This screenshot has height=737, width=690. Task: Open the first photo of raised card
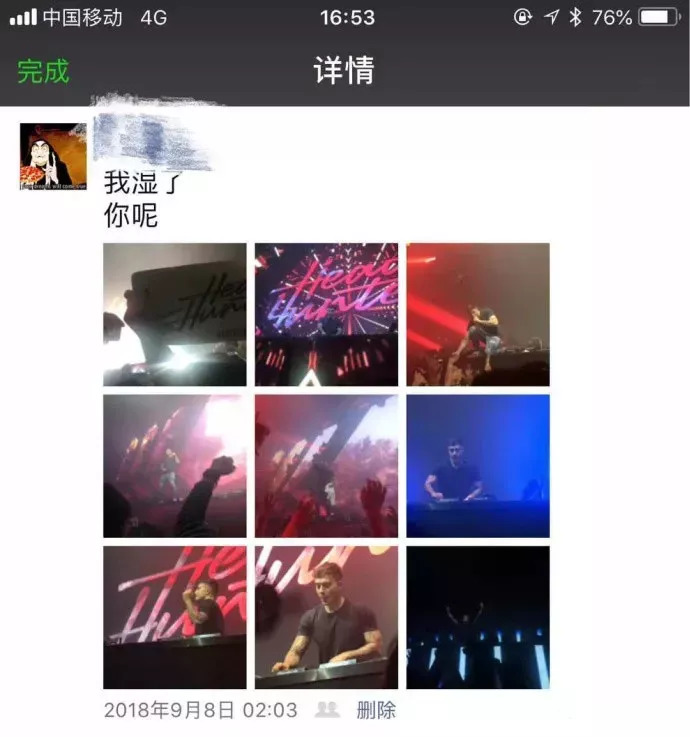174,314
